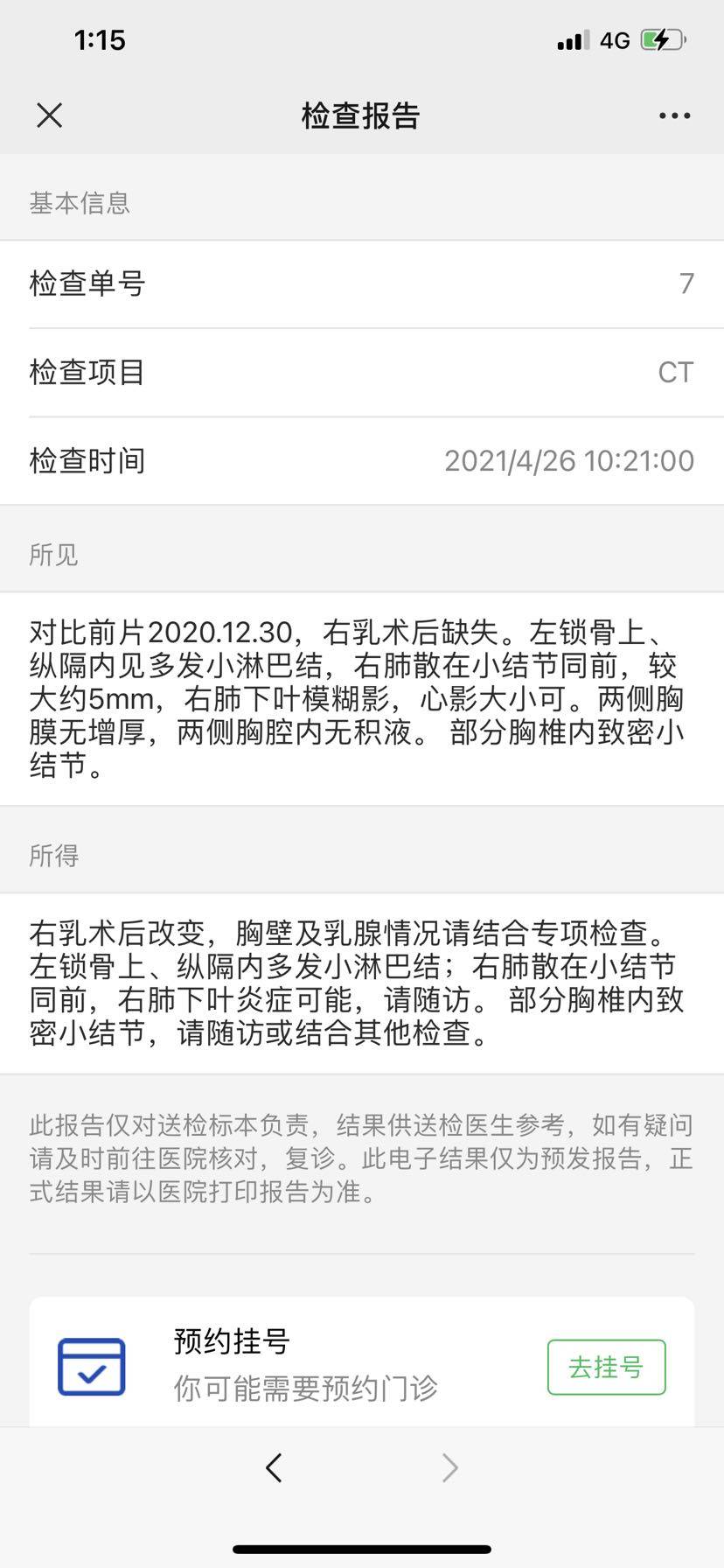The image size is (724, 1568).
Task: Go forward with the bottom right arrow
Action: [x=449, y=1467]
